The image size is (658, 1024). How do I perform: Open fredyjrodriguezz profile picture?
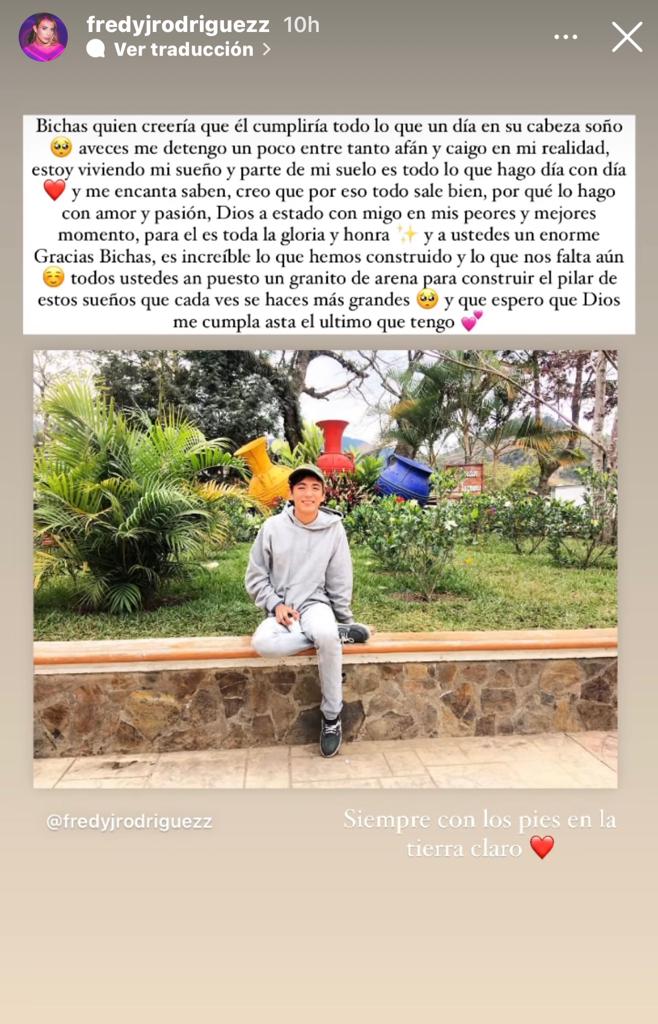pos(43,37)
